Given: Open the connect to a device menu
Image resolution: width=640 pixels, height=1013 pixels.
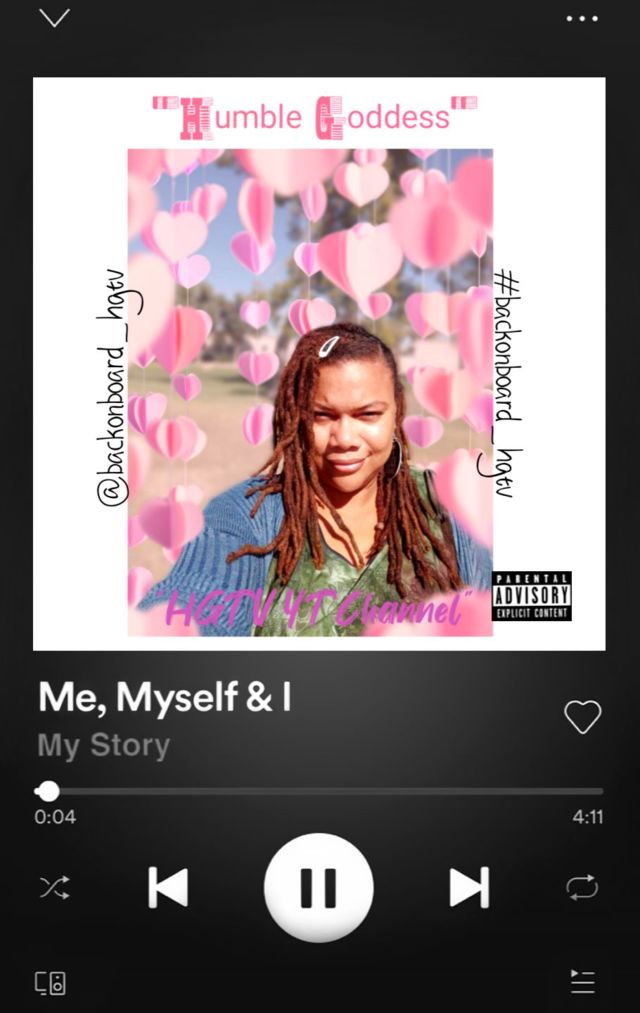Looking at the screenshot, I should click(51, 982).
